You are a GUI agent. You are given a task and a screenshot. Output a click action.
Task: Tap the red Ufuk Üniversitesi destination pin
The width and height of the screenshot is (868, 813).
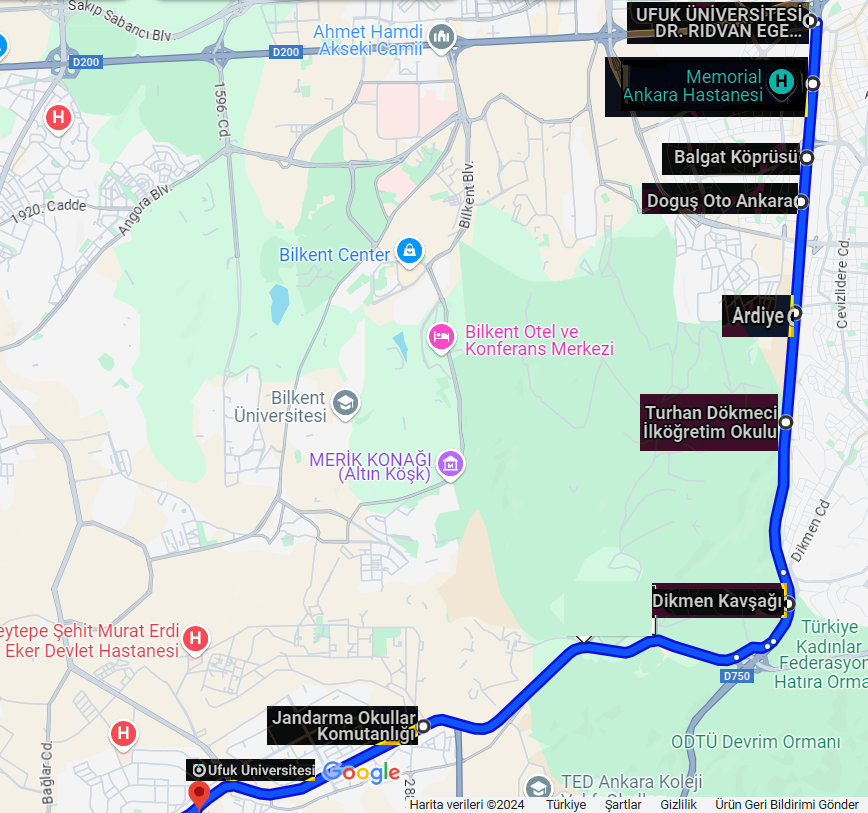coord(199,795)
